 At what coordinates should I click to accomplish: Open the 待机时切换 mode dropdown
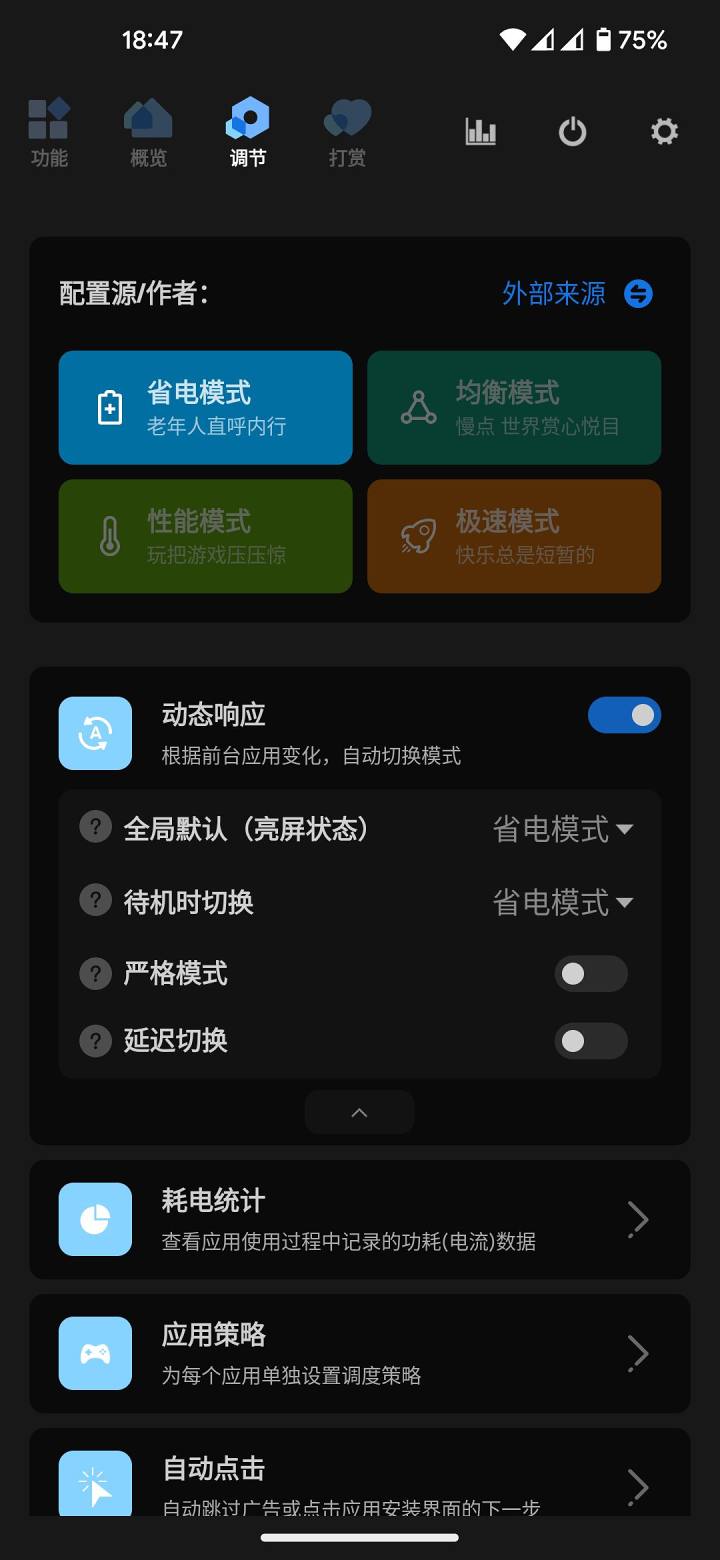[x=563, y=901]
